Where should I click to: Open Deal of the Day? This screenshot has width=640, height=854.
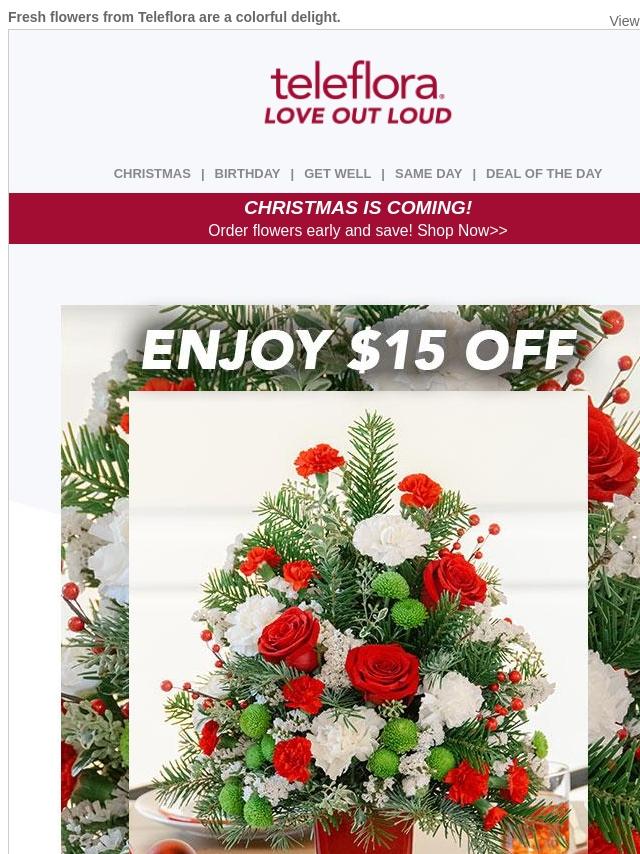point(544,174)
